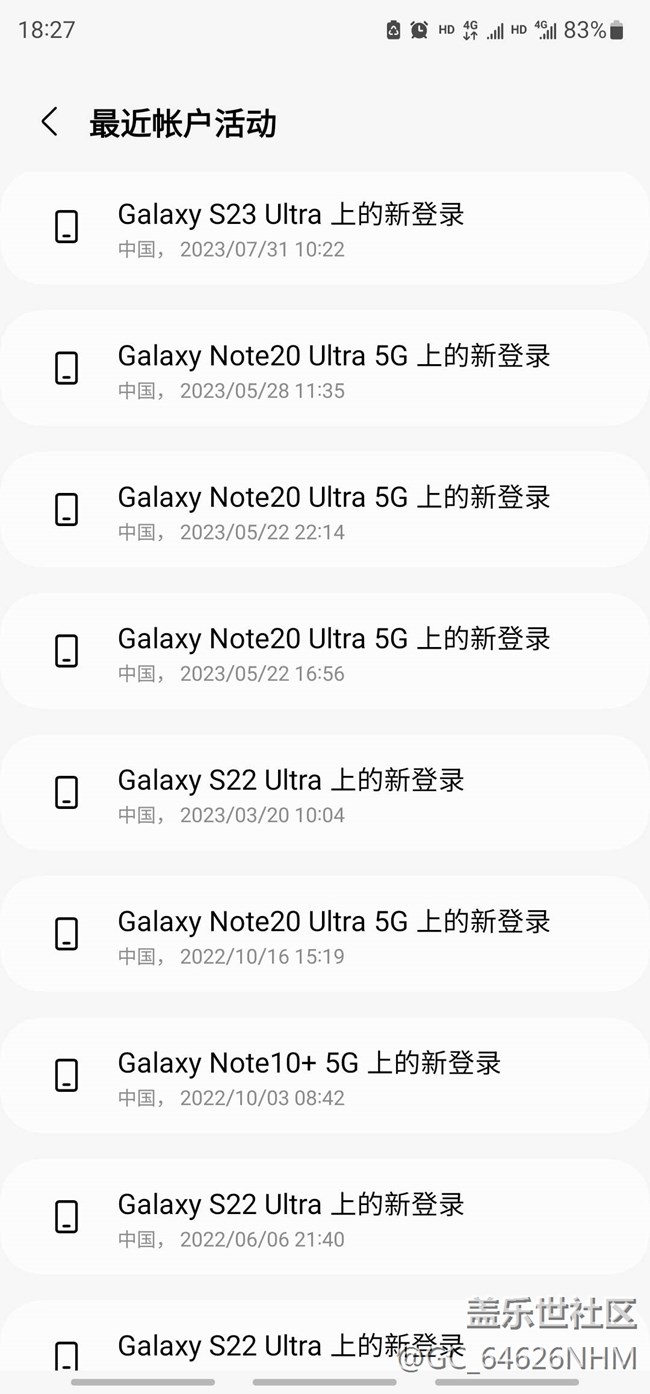View Note20 Ultra login at 2023/05/22 22:14
Screen dimensions: 650x1394
tap(325, 510)
